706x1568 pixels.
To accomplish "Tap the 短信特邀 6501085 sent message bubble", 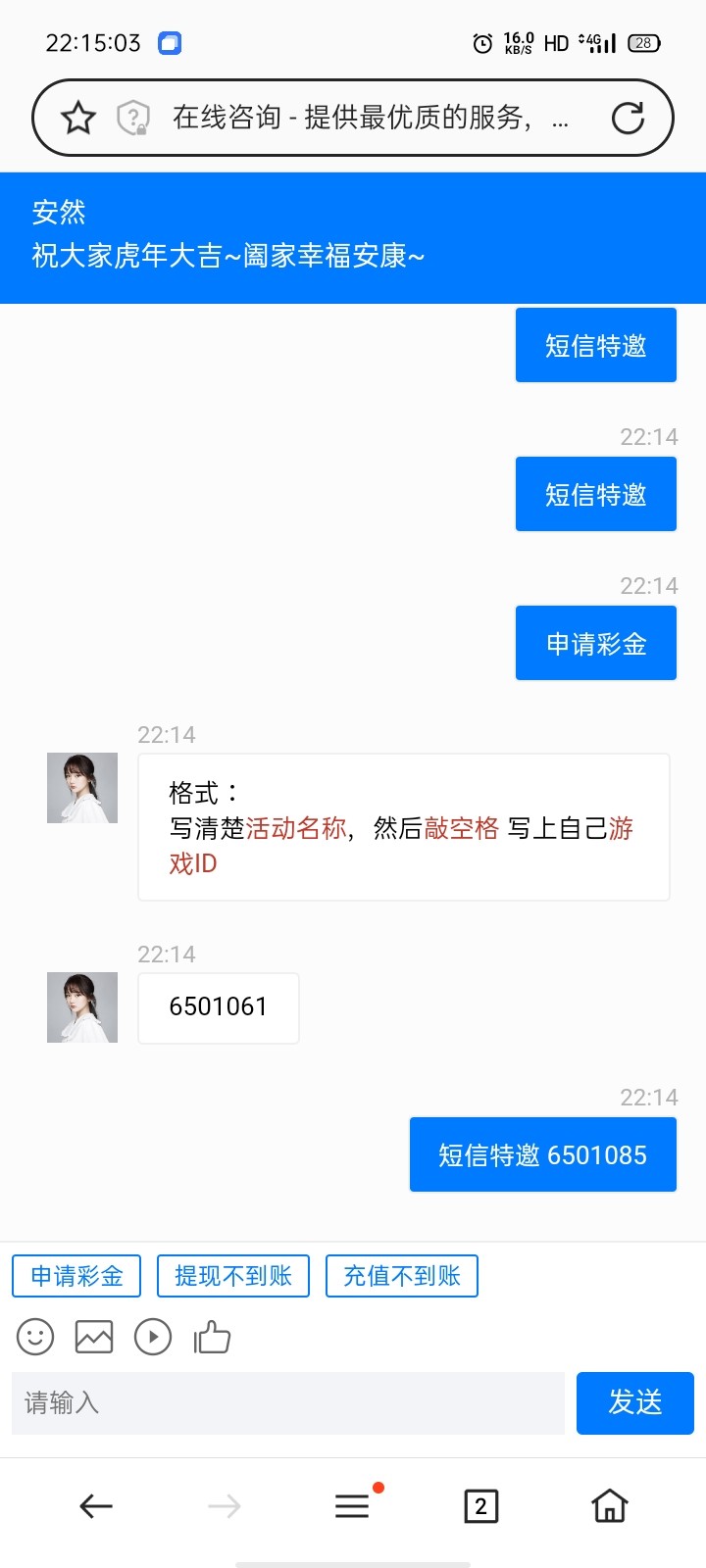I will tap(542, 1154).
